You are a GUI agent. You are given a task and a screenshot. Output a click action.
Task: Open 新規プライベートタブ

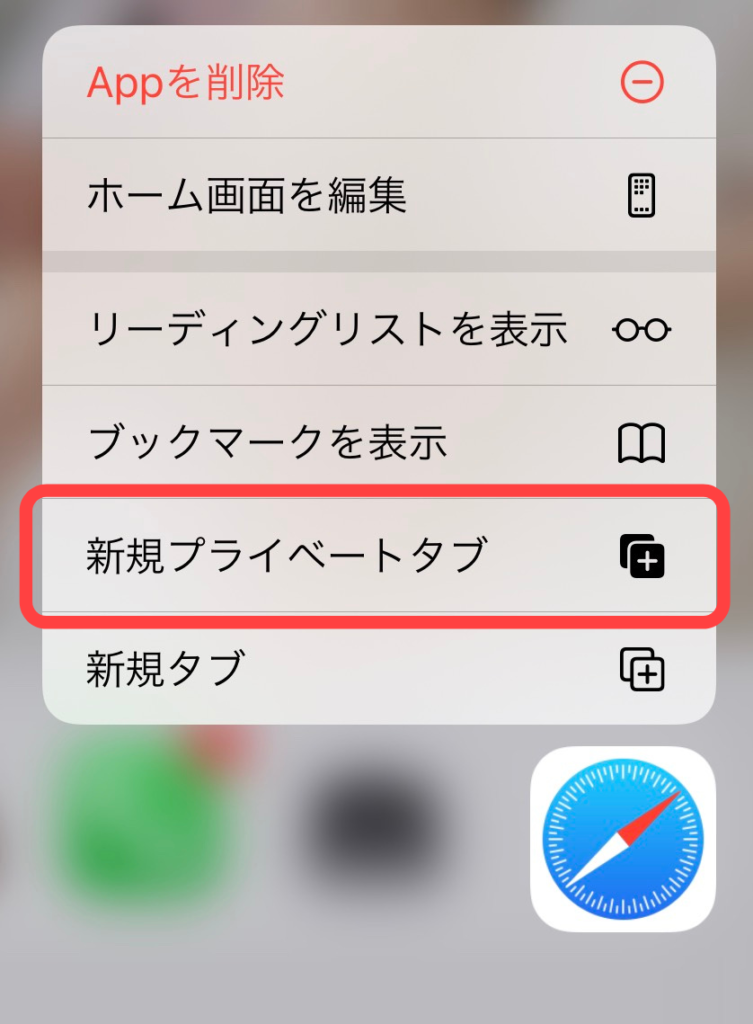[378, 556]
